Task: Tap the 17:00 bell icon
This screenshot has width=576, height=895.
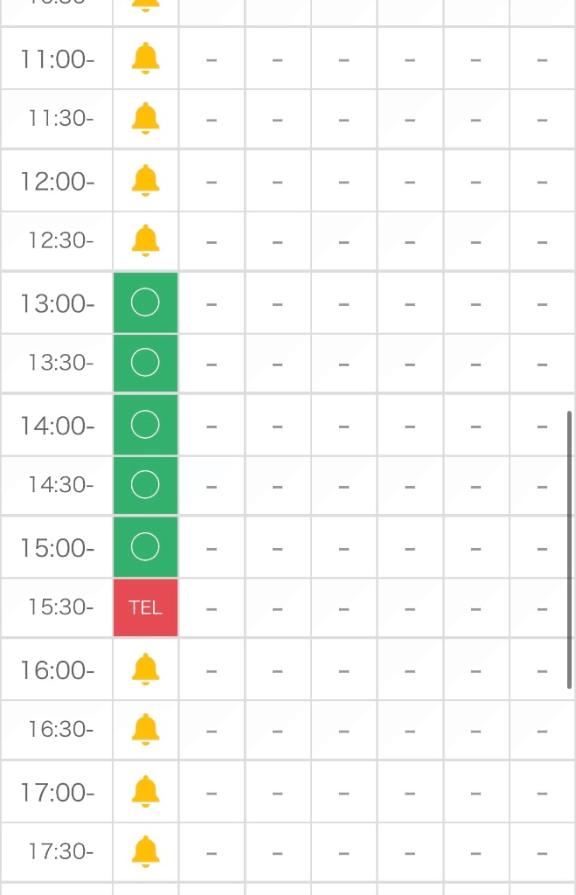Action: [x=146, y=791]
